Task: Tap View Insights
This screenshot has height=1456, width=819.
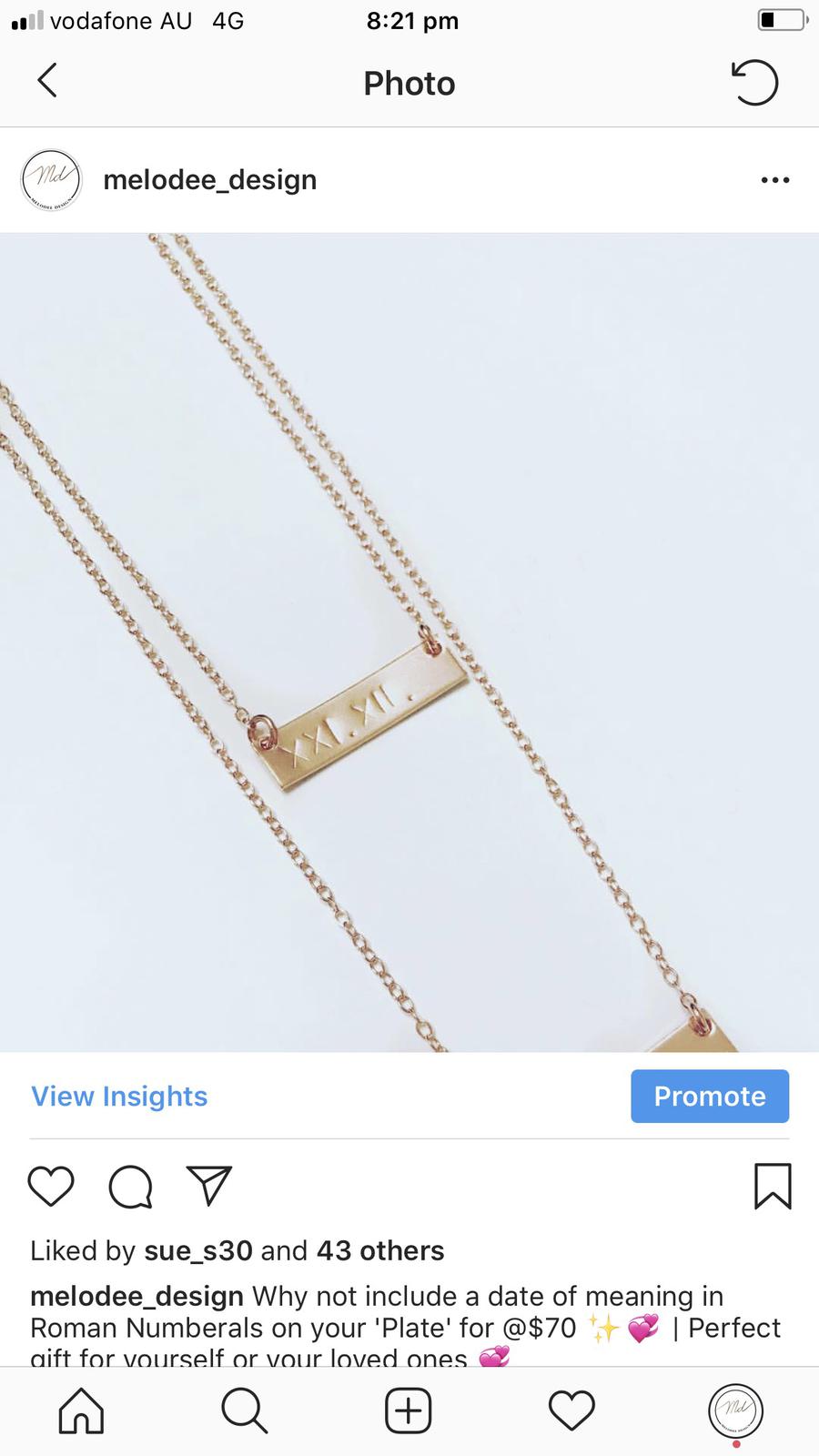Action: pos(119,1097)
